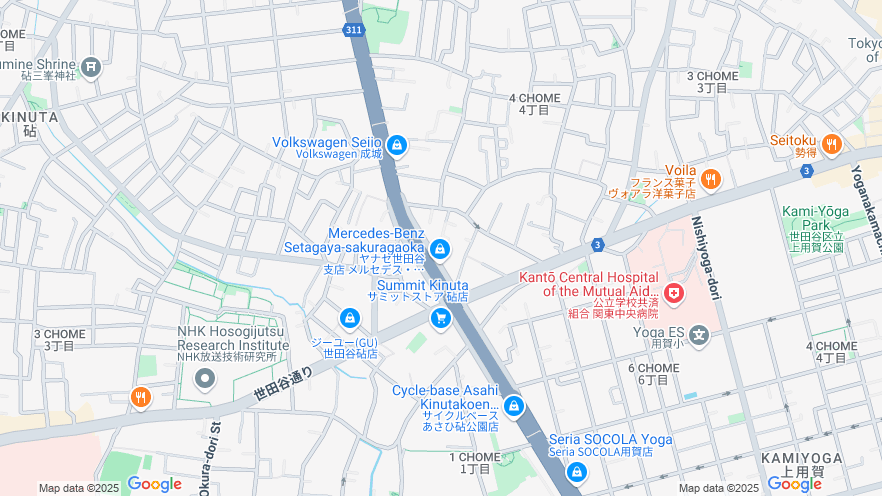Tap the unlabeled orange restaurant pin
The image size is (882, 496).
point(140,398)
